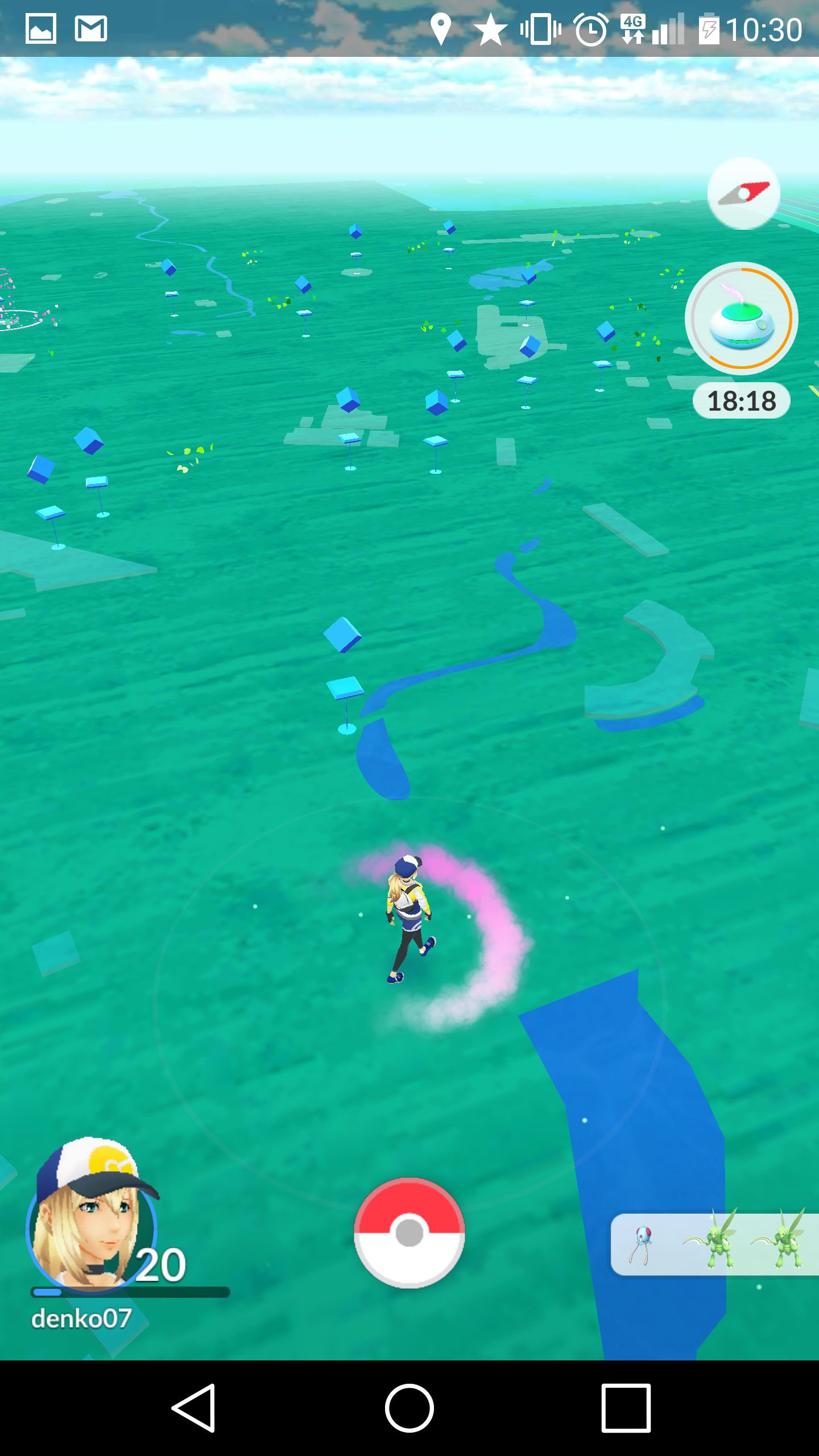
Task: Open denko07's trainer profile
Action: pos(92,1217)
